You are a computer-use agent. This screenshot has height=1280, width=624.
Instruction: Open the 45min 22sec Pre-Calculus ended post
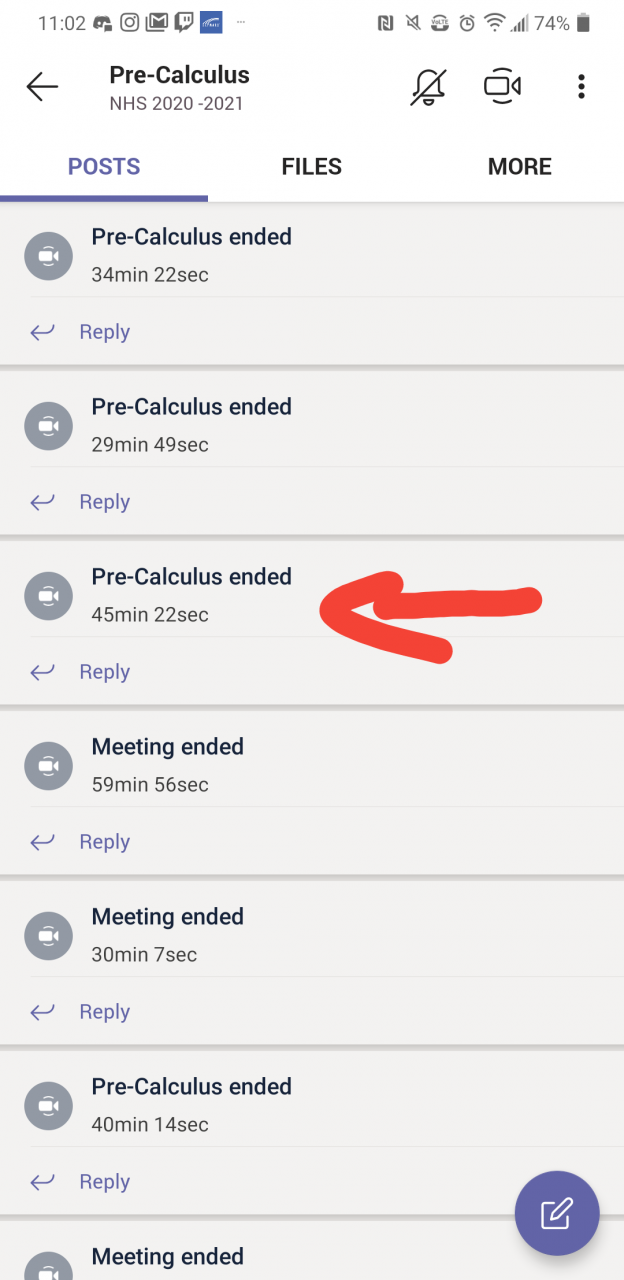coord(312,595)
